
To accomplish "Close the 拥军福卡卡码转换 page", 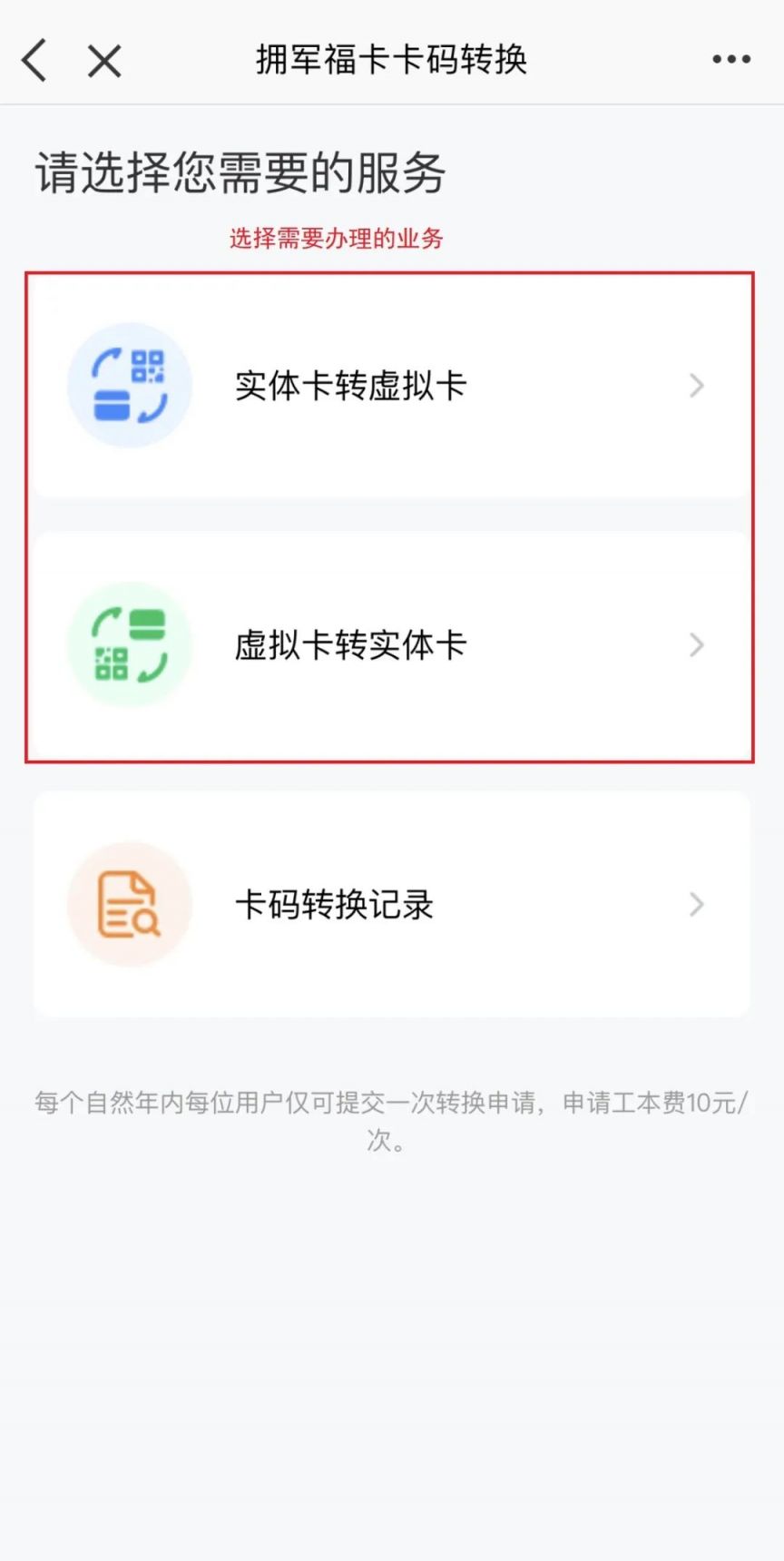I will point(104,61).
